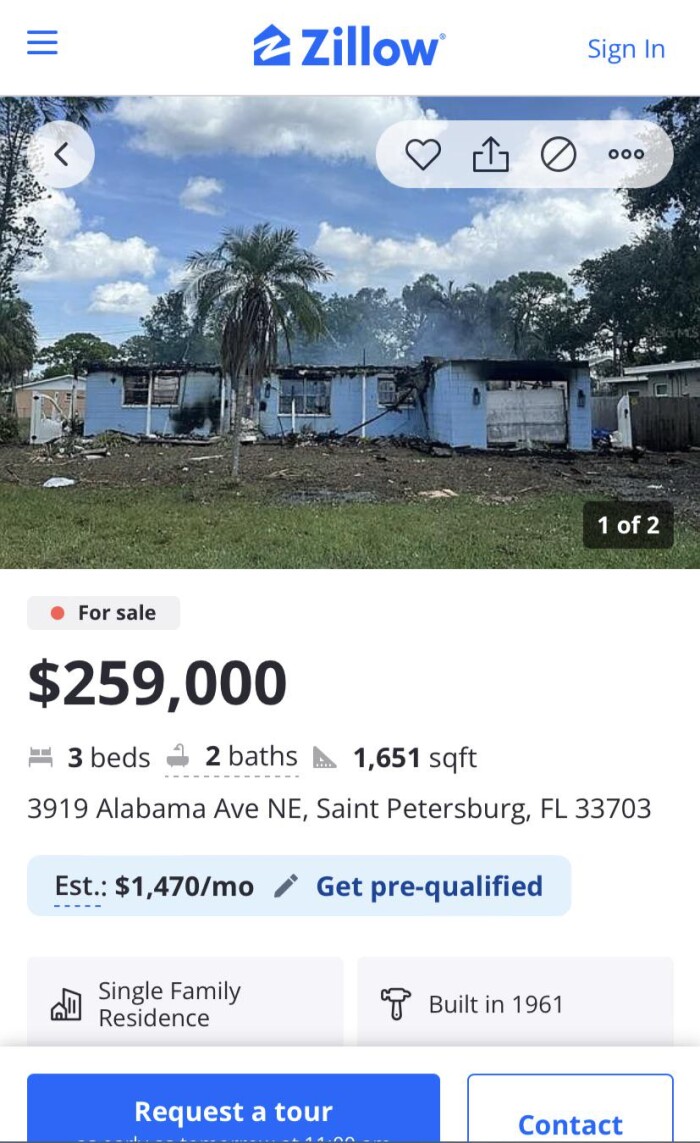
Task: Open the three-dot more options menu
Action: 626,154
